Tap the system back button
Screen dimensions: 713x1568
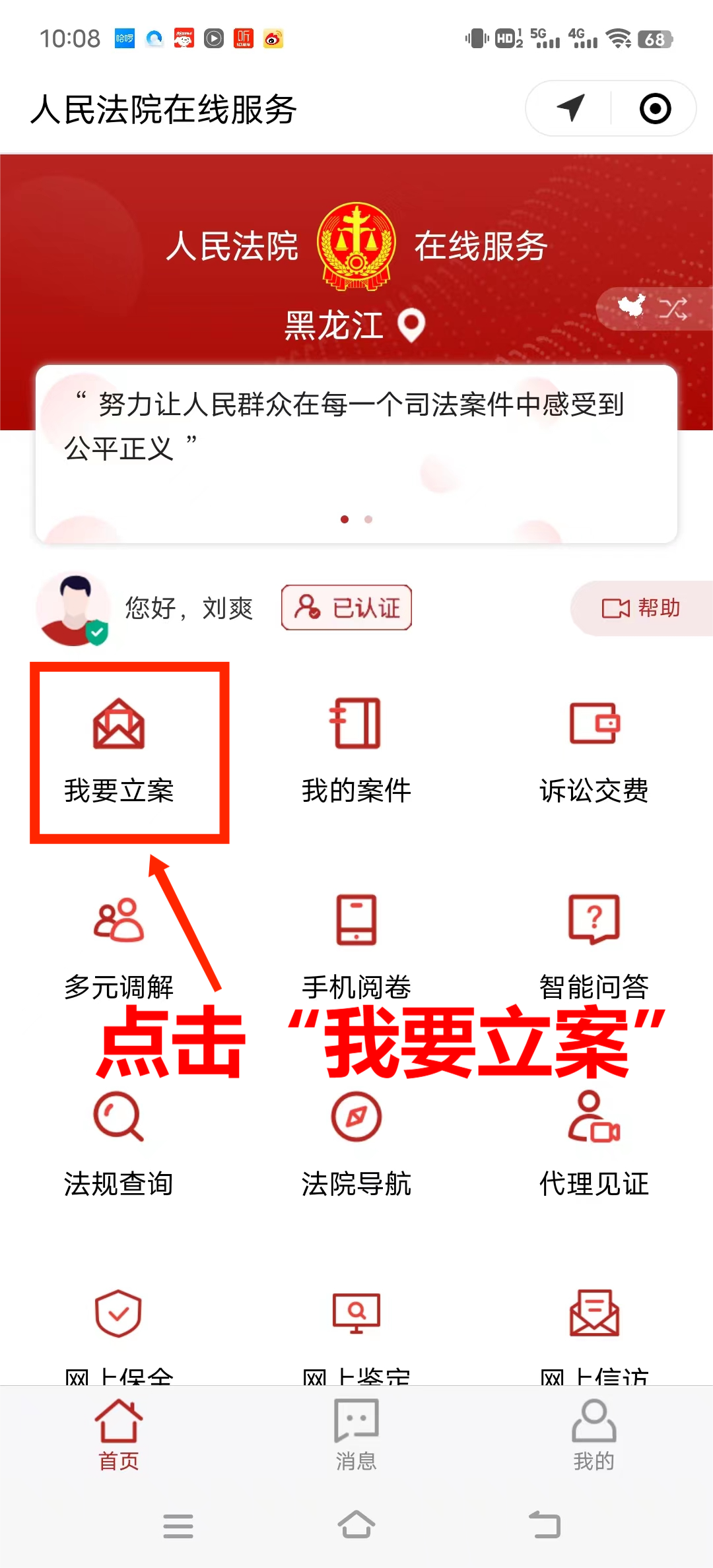(545, 1525)
